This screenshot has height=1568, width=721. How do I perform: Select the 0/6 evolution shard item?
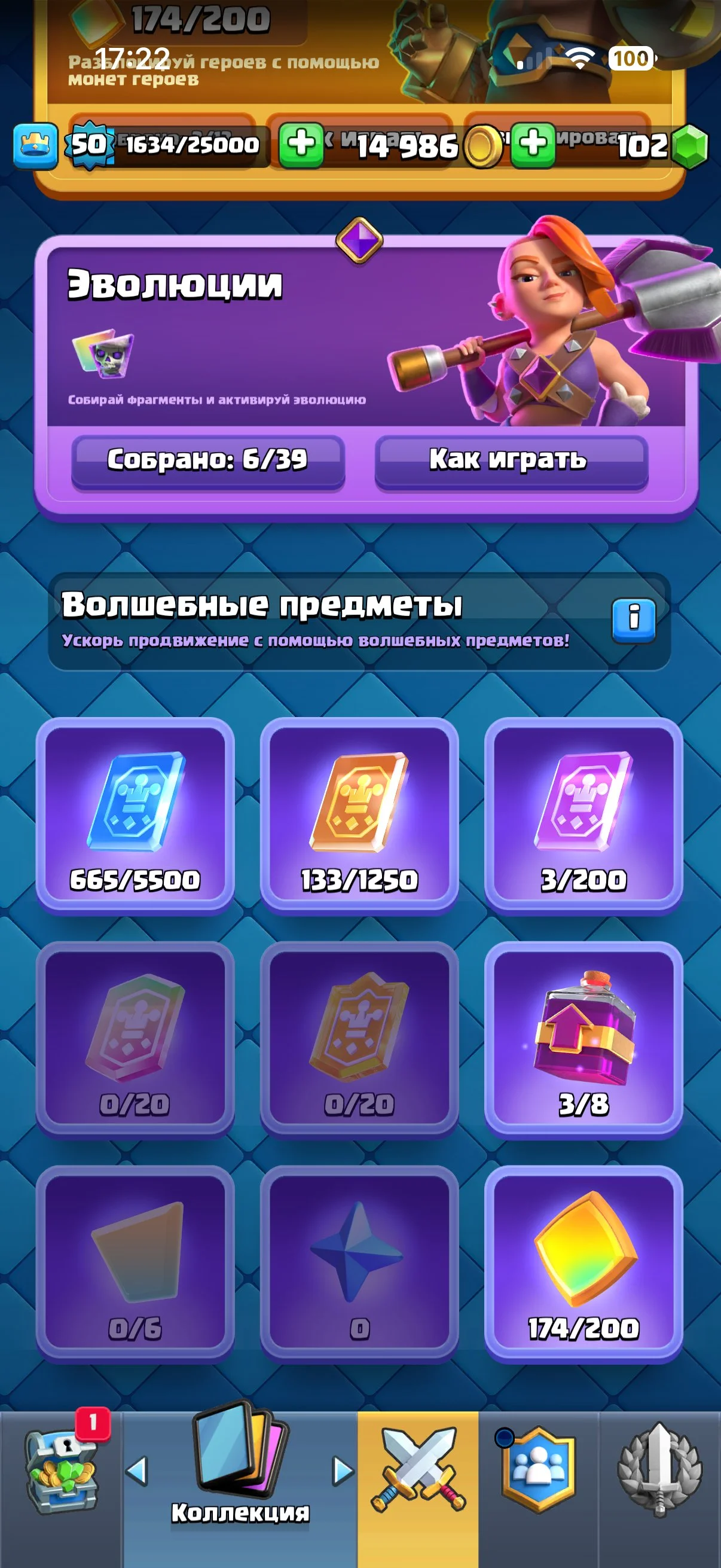(x=135, y=1262)
